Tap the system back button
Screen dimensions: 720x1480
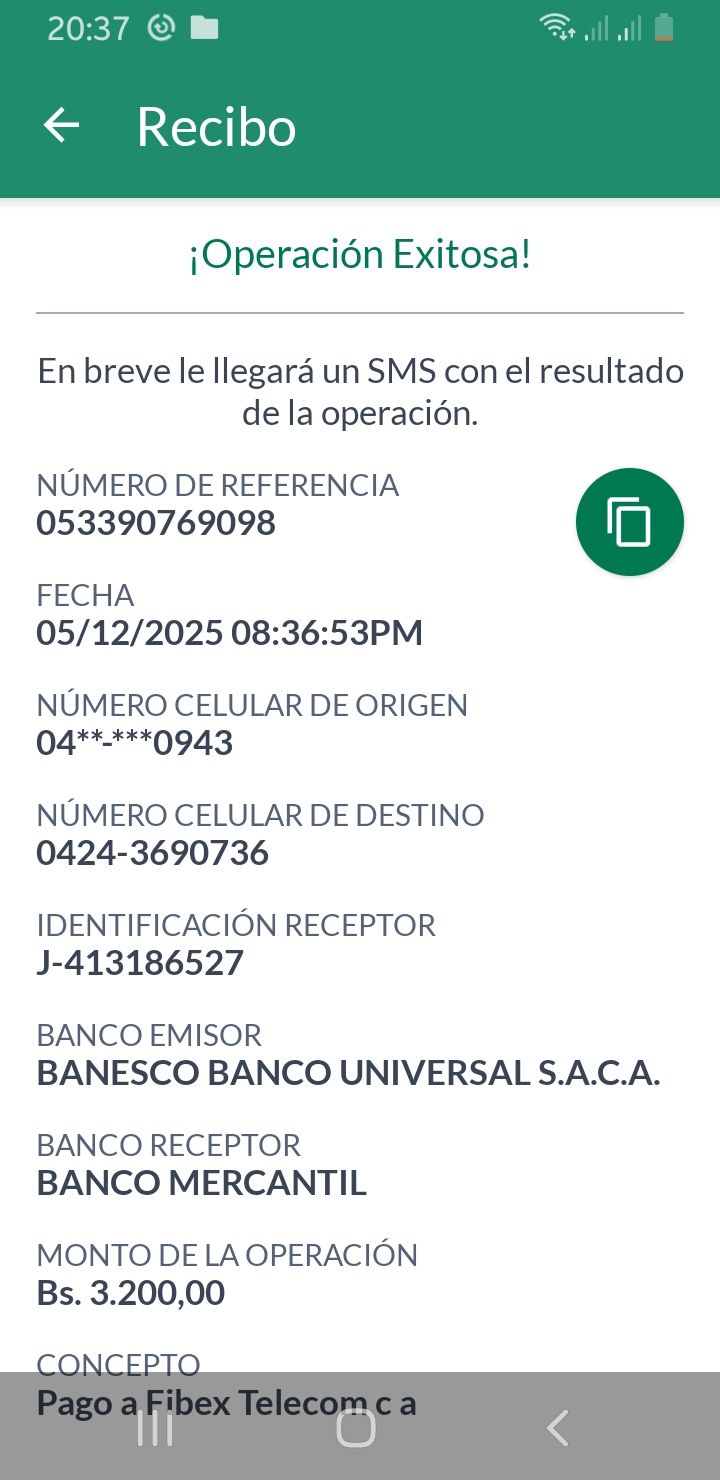pos(558,1428)
